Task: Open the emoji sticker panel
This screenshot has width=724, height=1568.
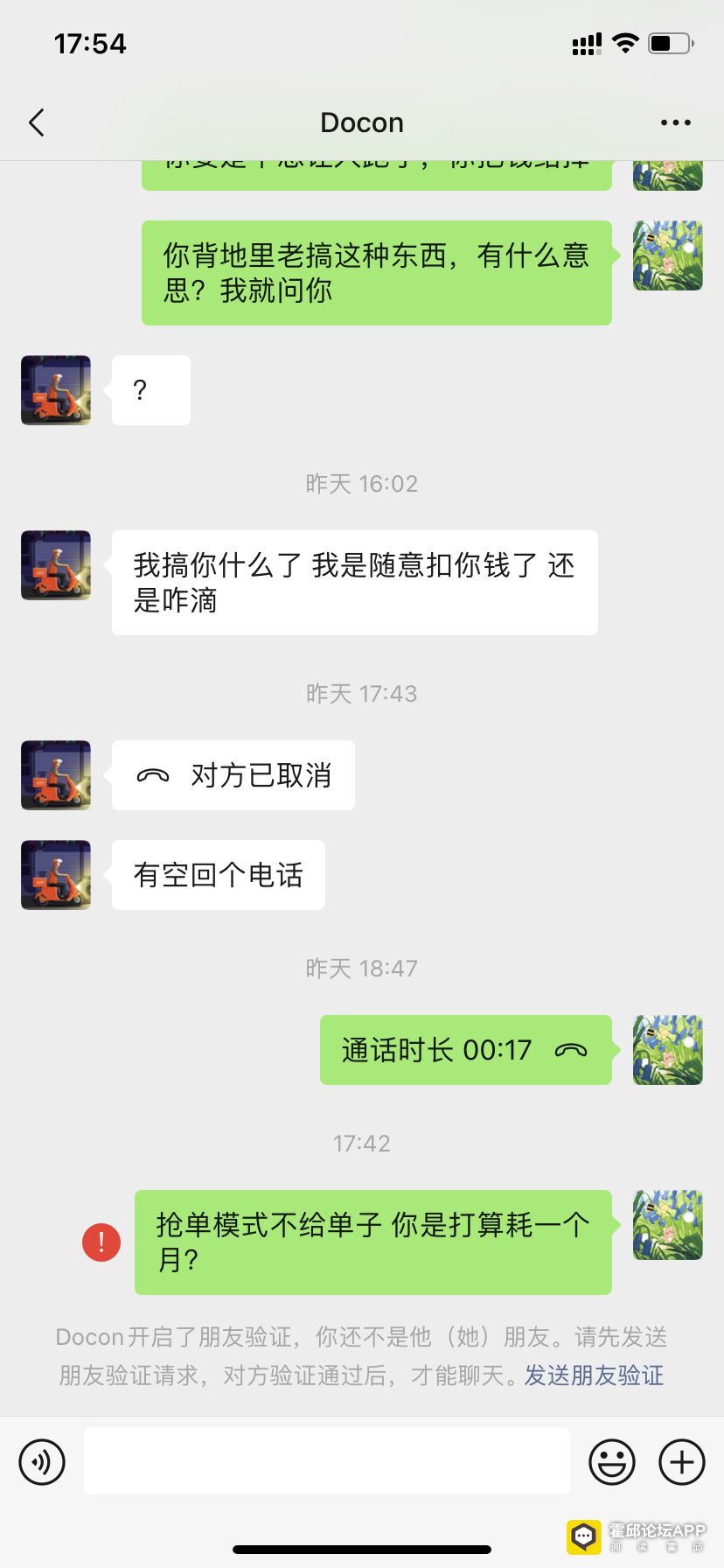Action: click(x=611, y=1461)
